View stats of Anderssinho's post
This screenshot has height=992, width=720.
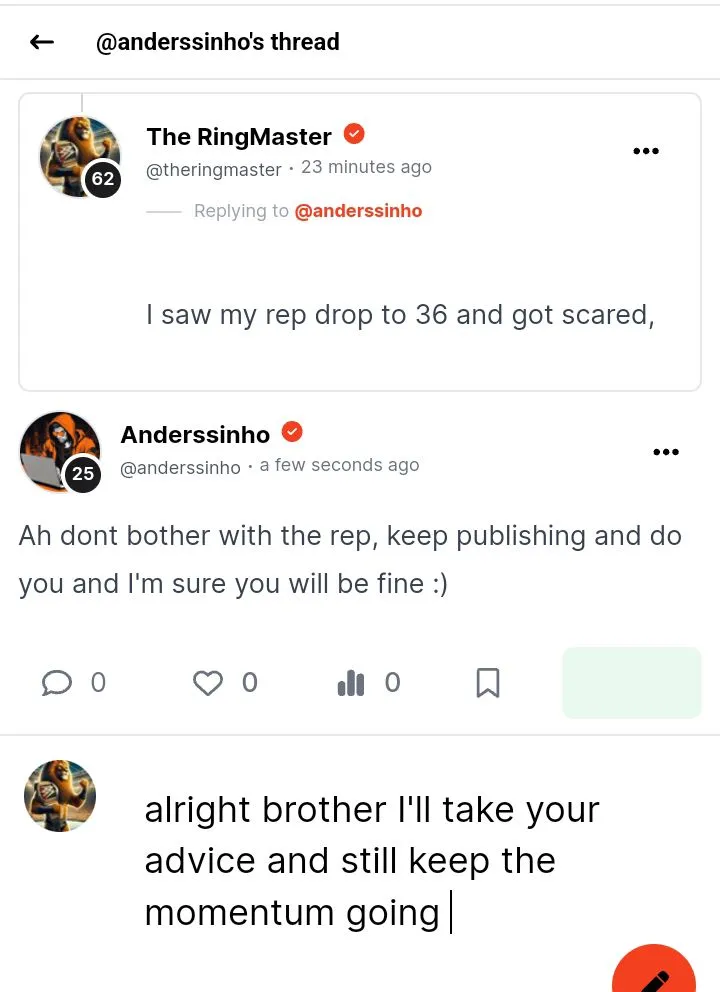[x=351, y=682]
